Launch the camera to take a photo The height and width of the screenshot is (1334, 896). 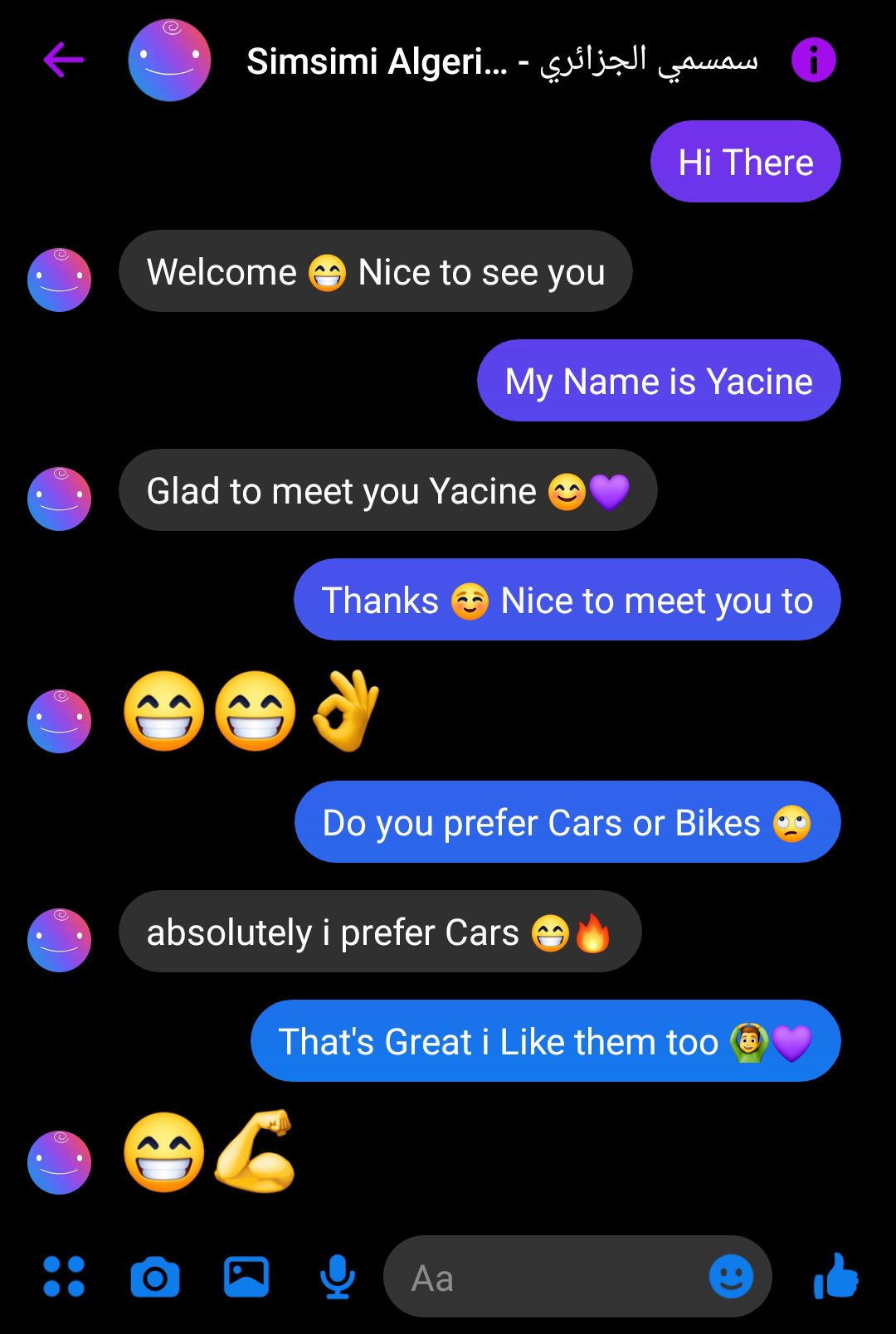155,1277
